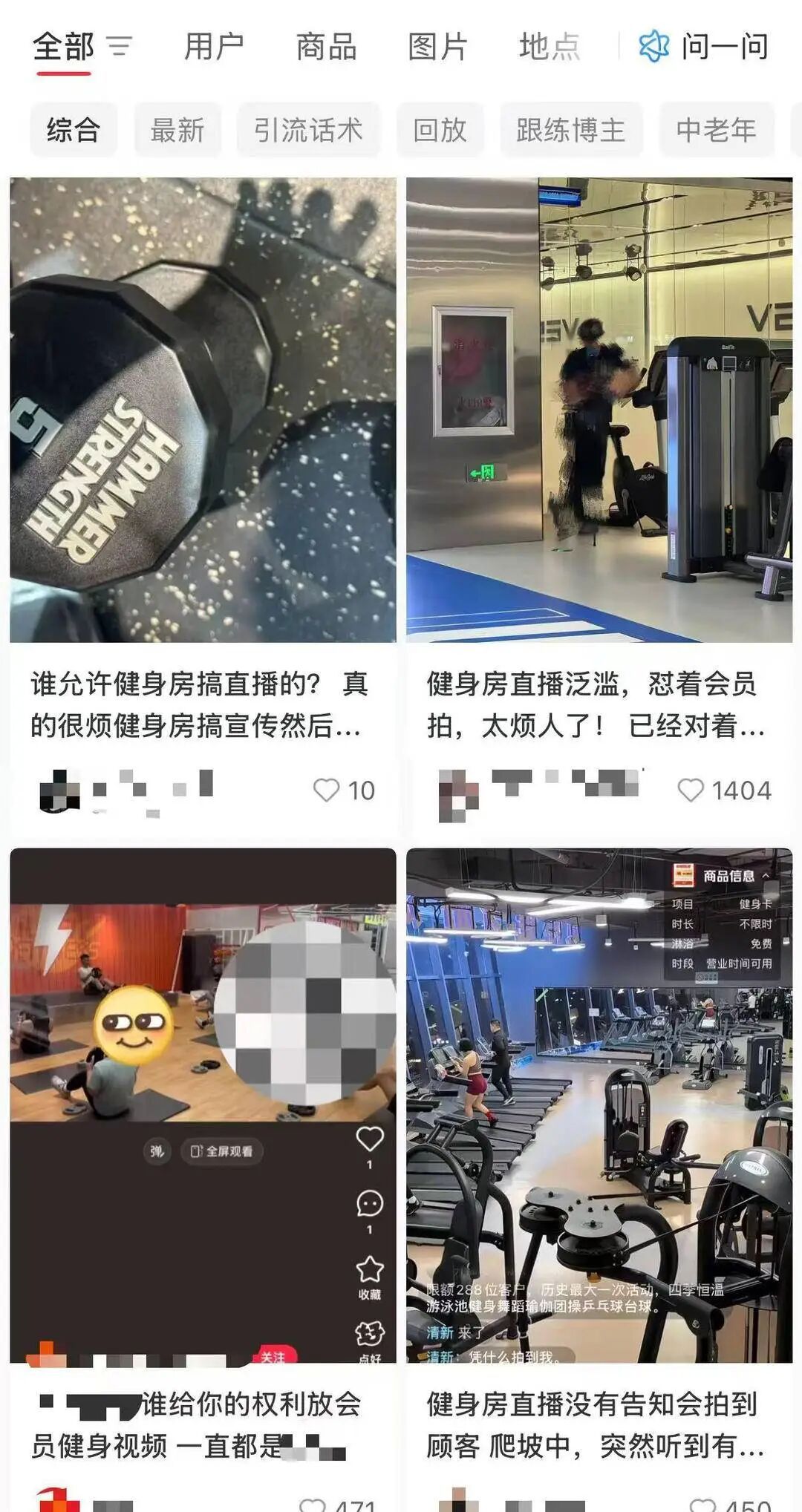
Task: Open the post 谁允许健身房搞直播的
Action: [x=202, y=410]
